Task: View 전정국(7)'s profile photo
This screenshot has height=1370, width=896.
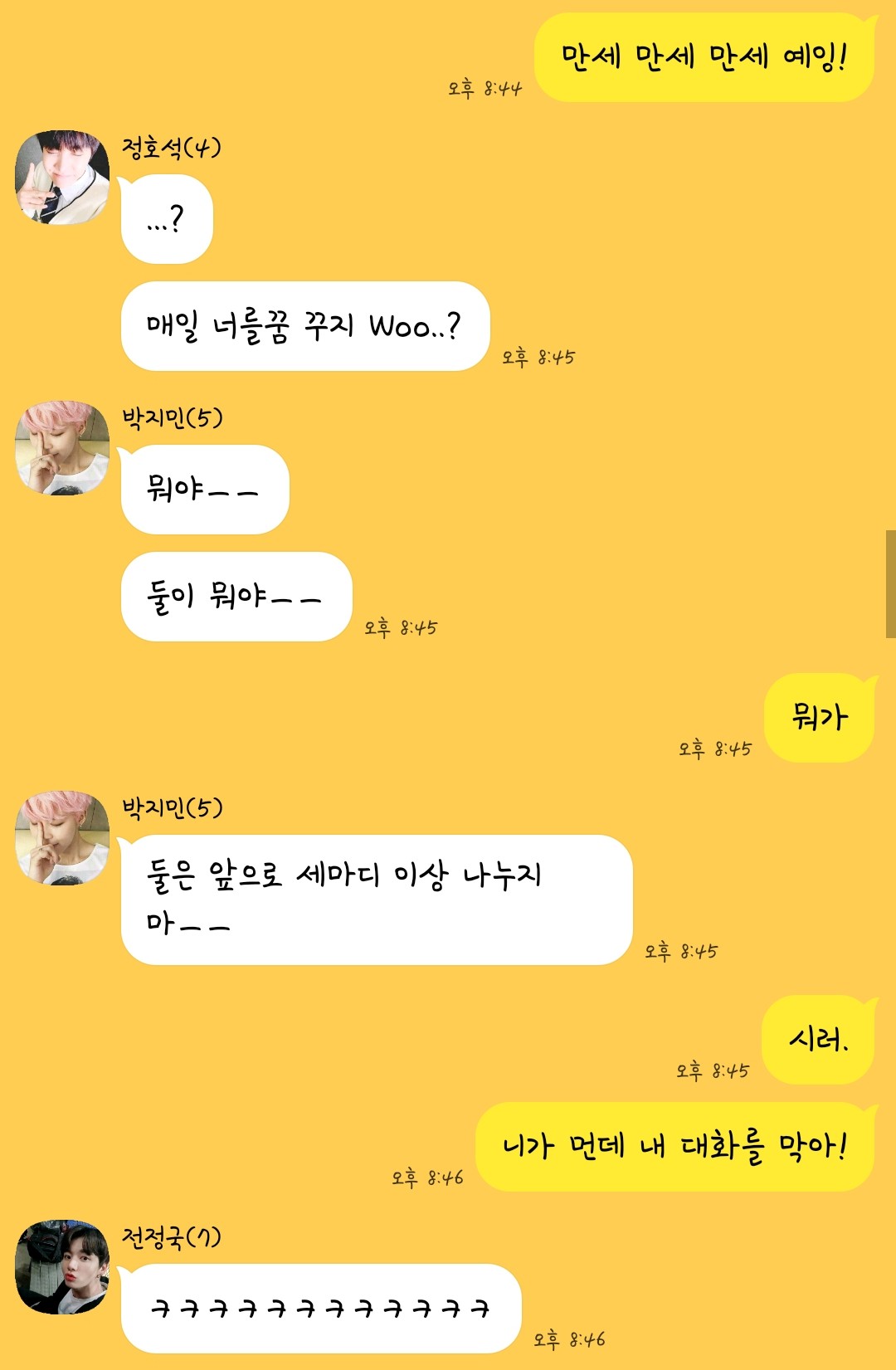Action: pyautogui.click(x=62, y=1267)
